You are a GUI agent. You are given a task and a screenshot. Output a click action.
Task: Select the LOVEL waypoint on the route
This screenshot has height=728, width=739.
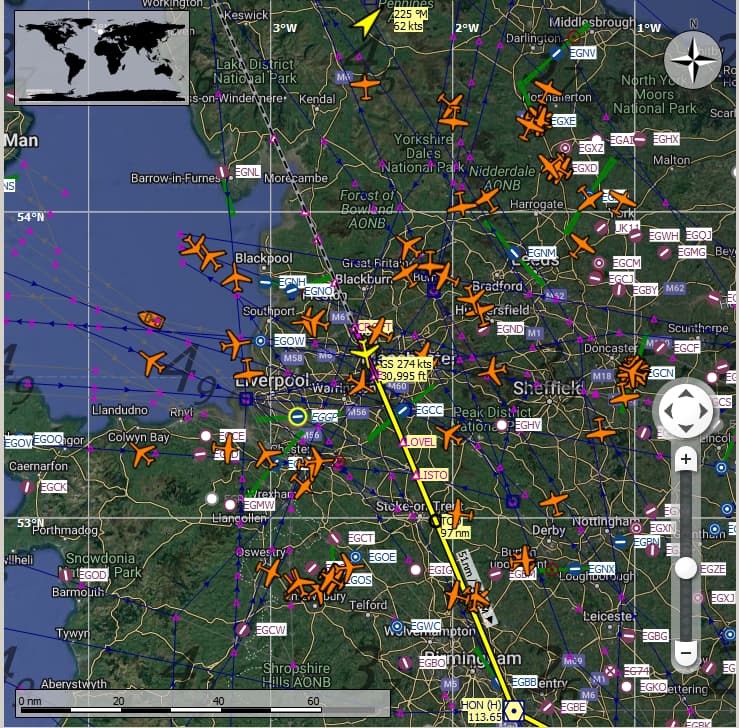pyautogui.click(x=403, y=441)
